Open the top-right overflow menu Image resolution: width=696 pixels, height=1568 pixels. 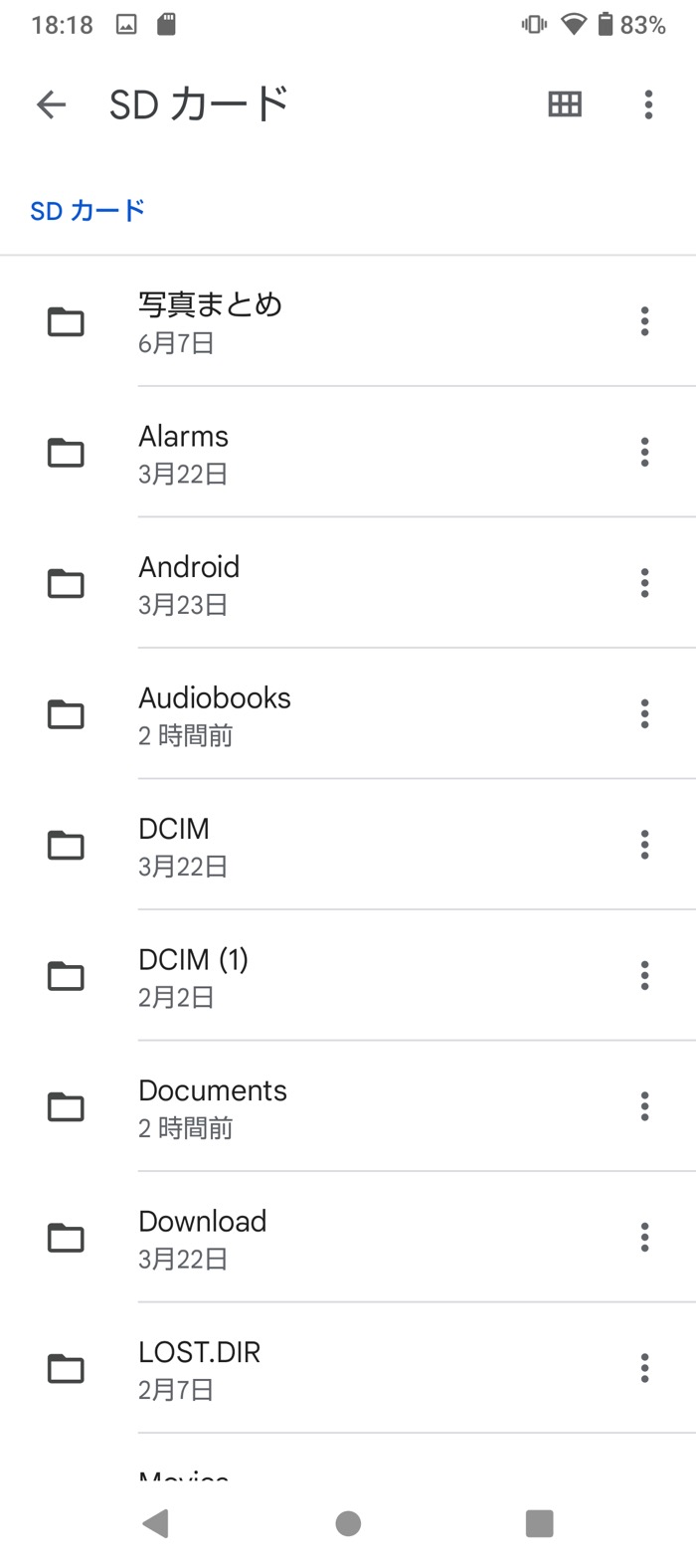pyautogui.click(x=648, y=104)
